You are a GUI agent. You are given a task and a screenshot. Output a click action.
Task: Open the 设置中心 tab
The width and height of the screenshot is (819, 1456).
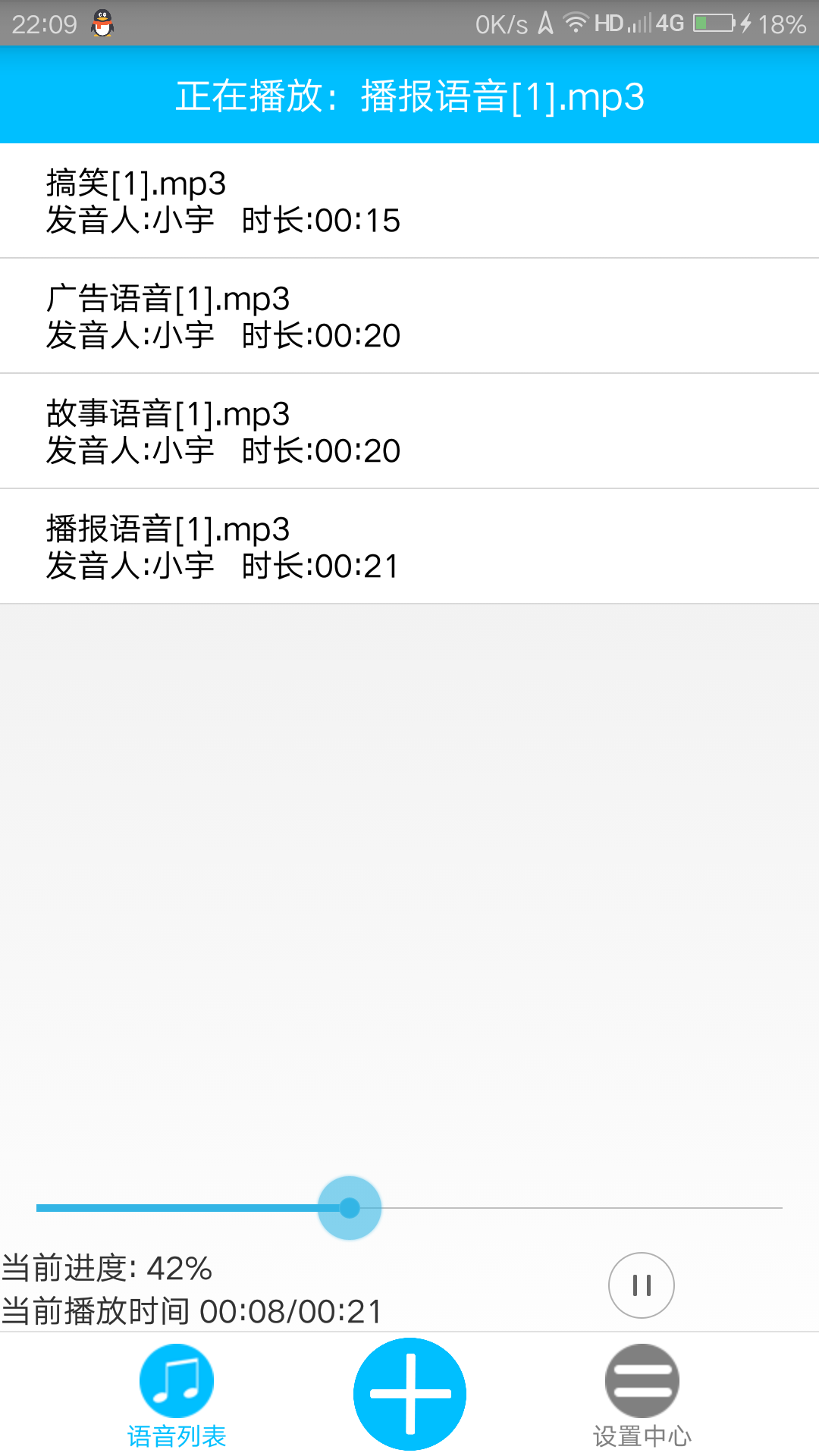pos(642,1403)
